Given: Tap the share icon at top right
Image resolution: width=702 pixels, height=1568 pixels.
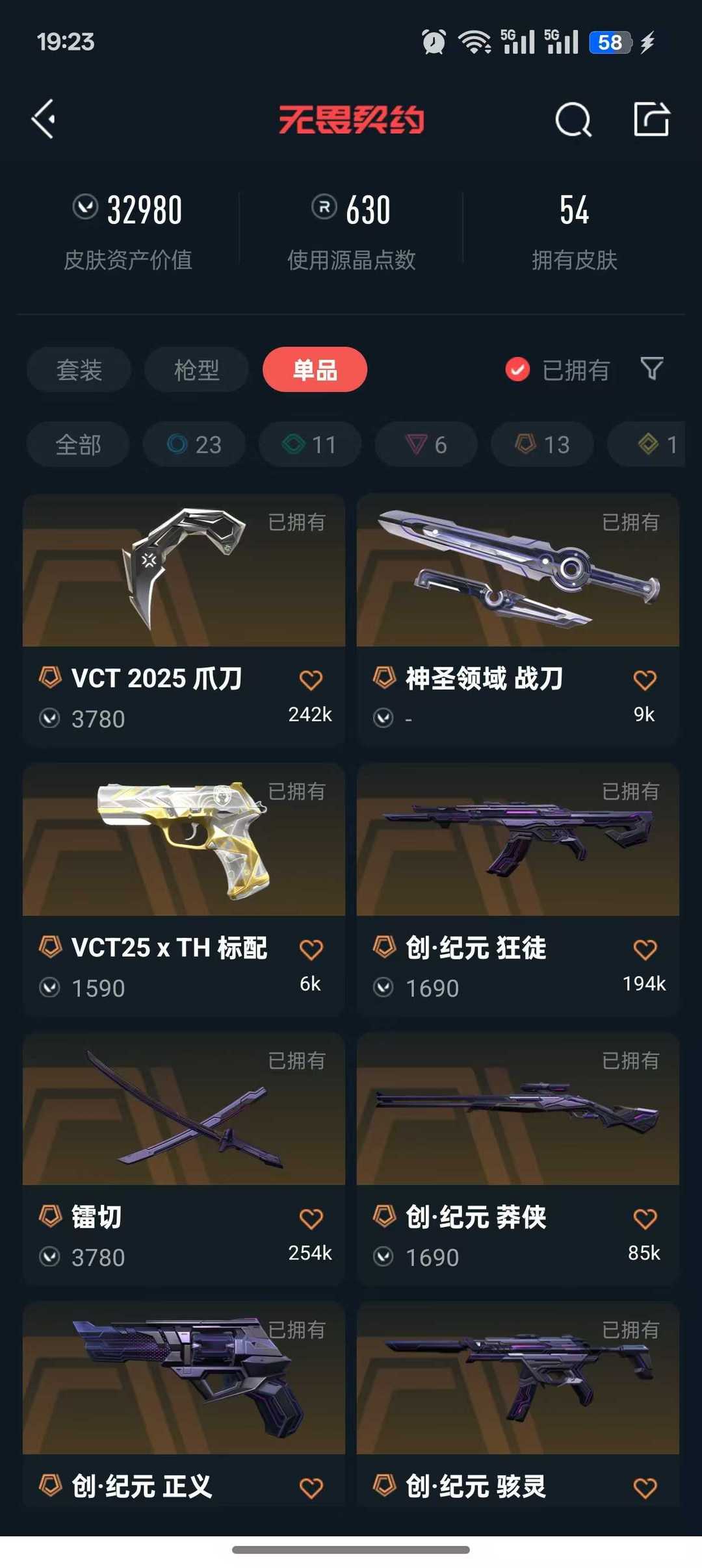Looking at the screenshot, I should 652,119.
